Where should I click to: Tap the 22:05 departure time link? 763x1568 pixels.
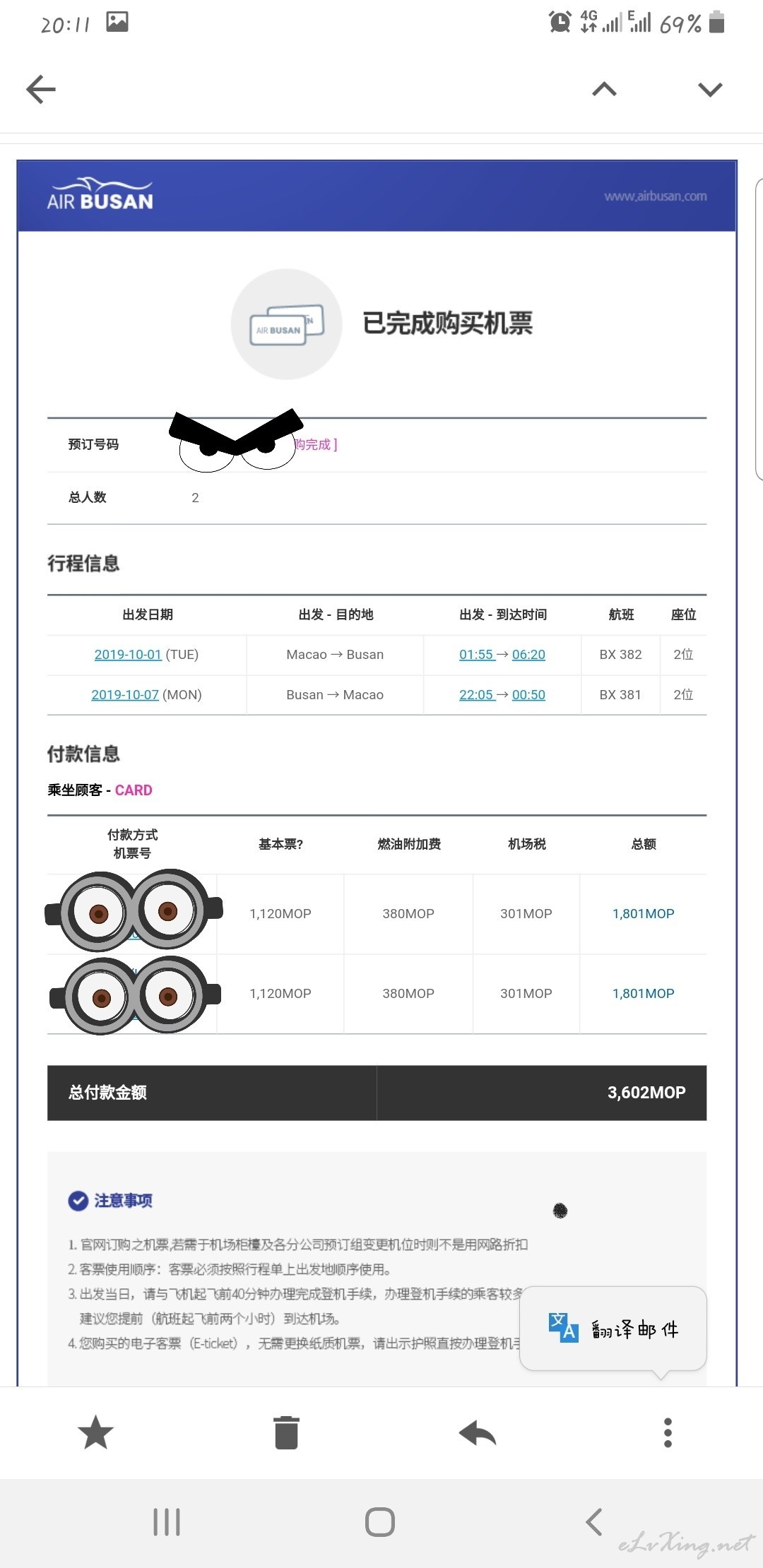click(x=476, y=695)
